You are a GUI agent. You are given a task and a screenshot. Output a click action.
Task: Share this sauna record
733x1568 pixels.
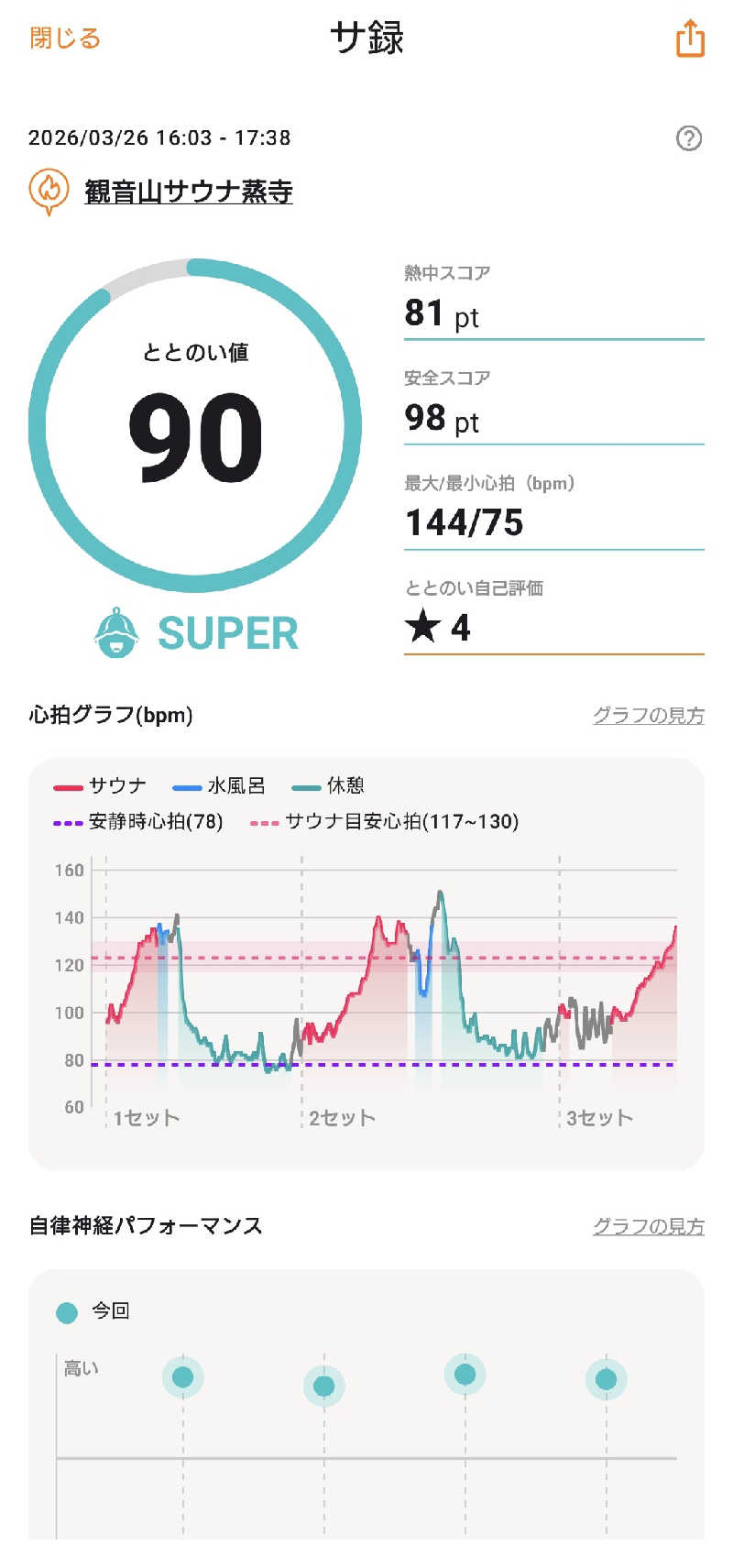click(x=690, y=39)
